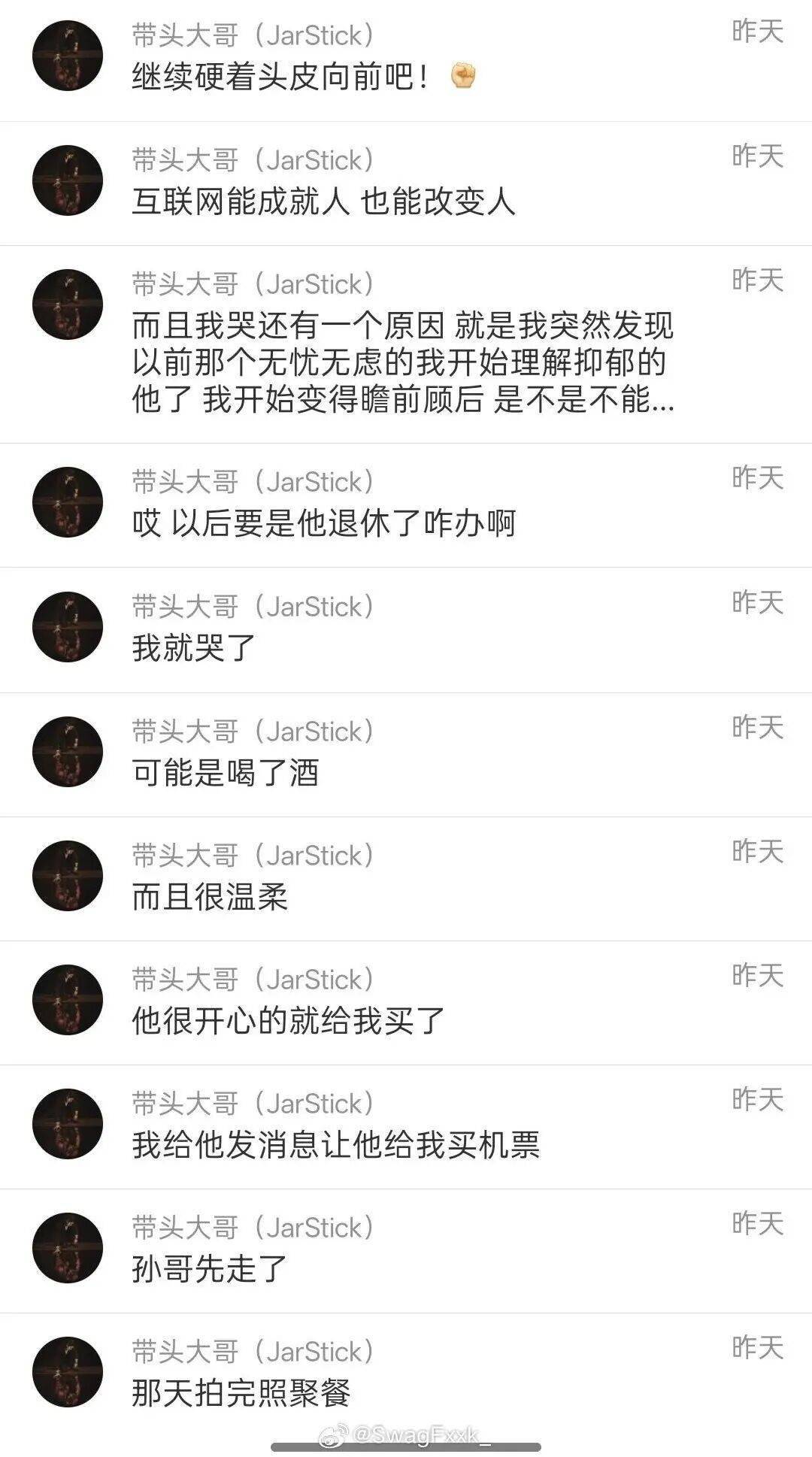Screen dimensions: 812x1457
Task: Go to message "孙哥先走了"
Action: tap(210, 1269)
